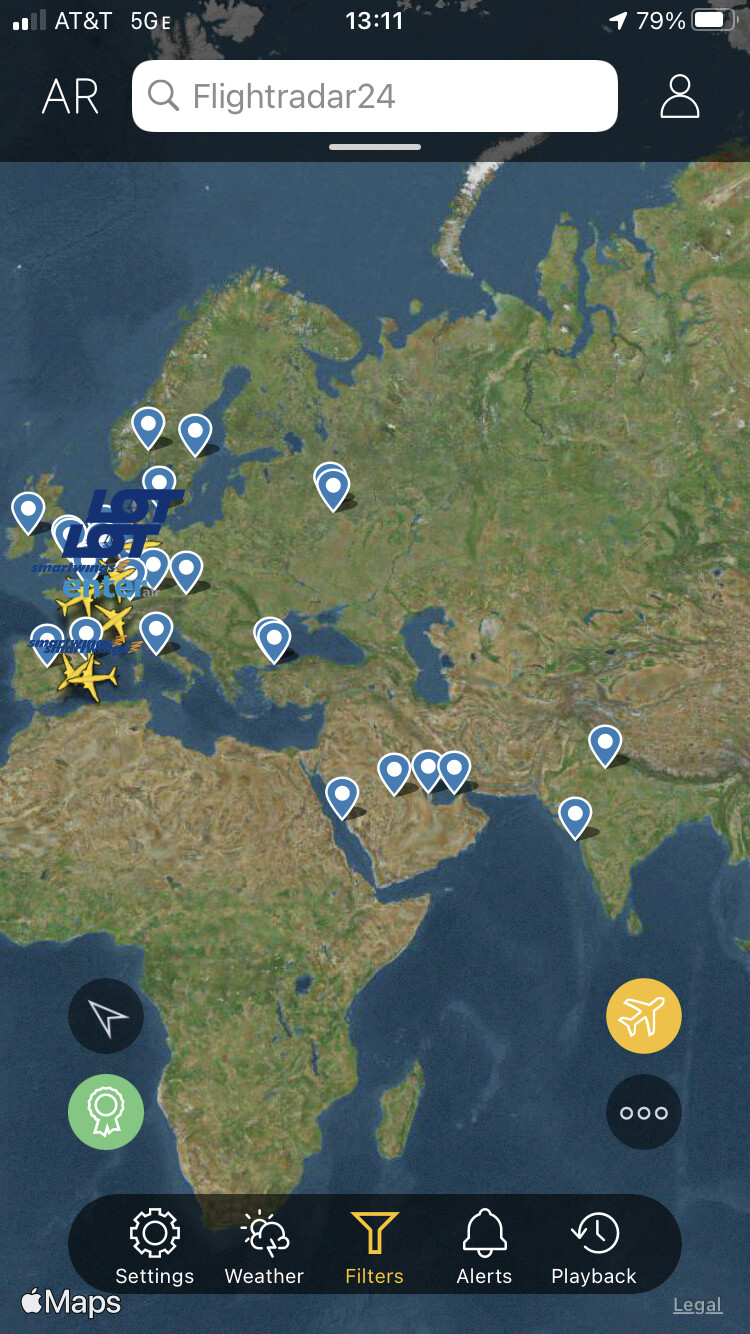Select the airport pin by the Red Sea

point(342,796)
